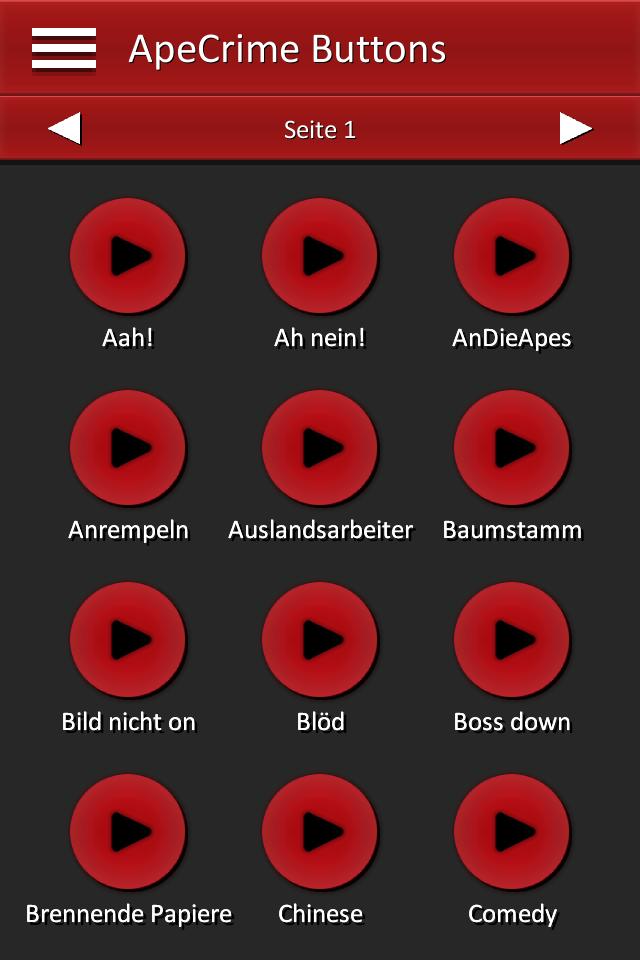
Task: Play the Blöd sound button
Action: (x=320, y=640)
